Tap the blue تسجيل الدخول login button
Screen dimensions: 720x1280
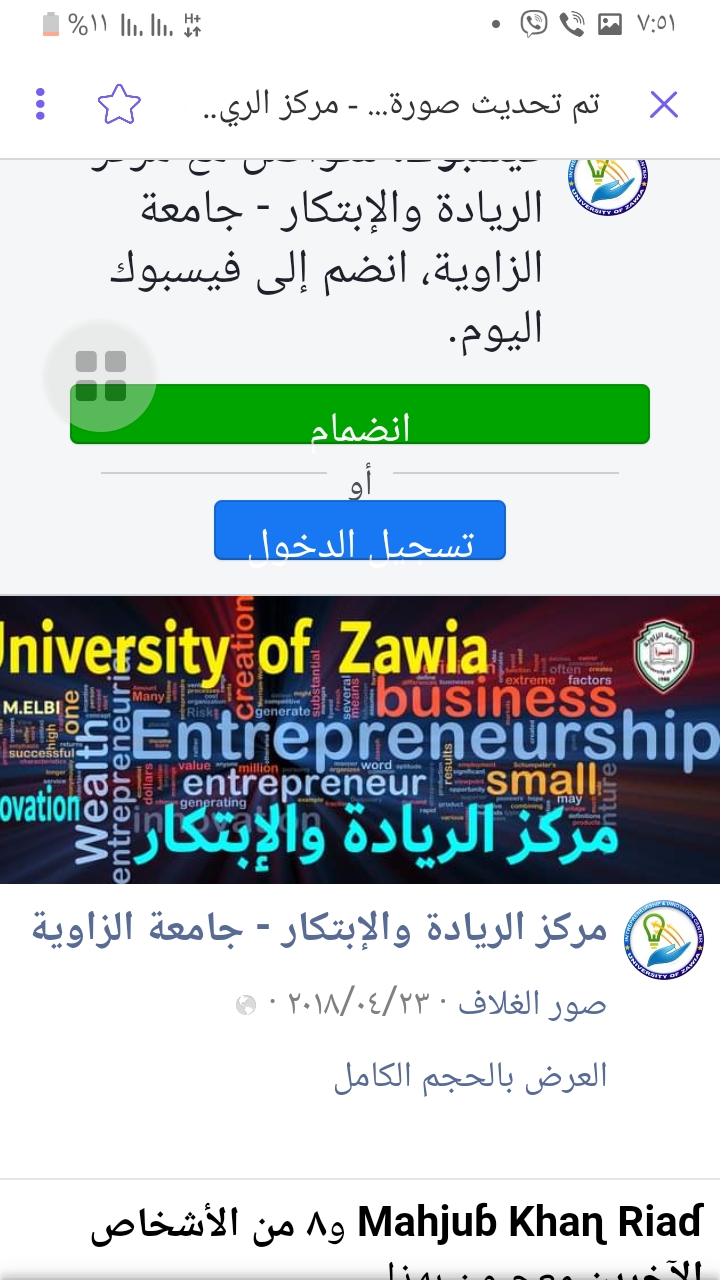[x=360, y=530]
